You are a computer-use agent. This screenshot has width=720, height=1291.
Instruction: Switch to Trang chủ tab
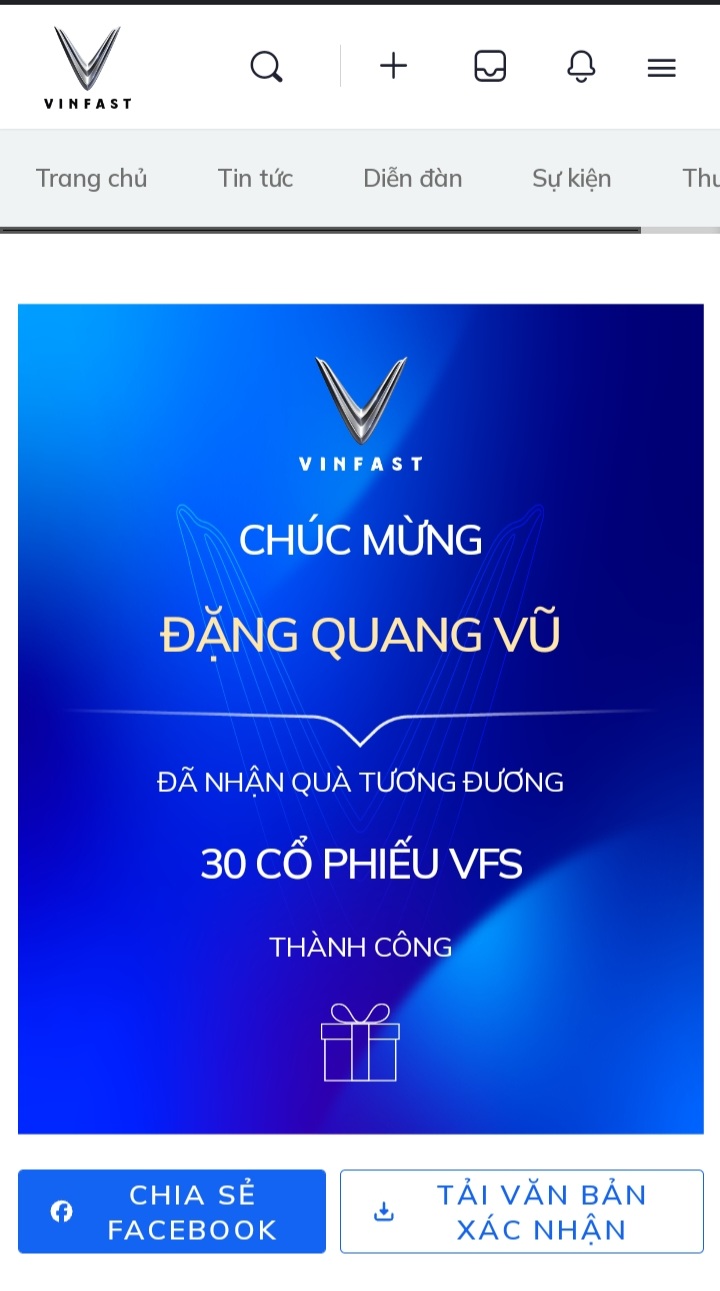(x=91, y=178)
